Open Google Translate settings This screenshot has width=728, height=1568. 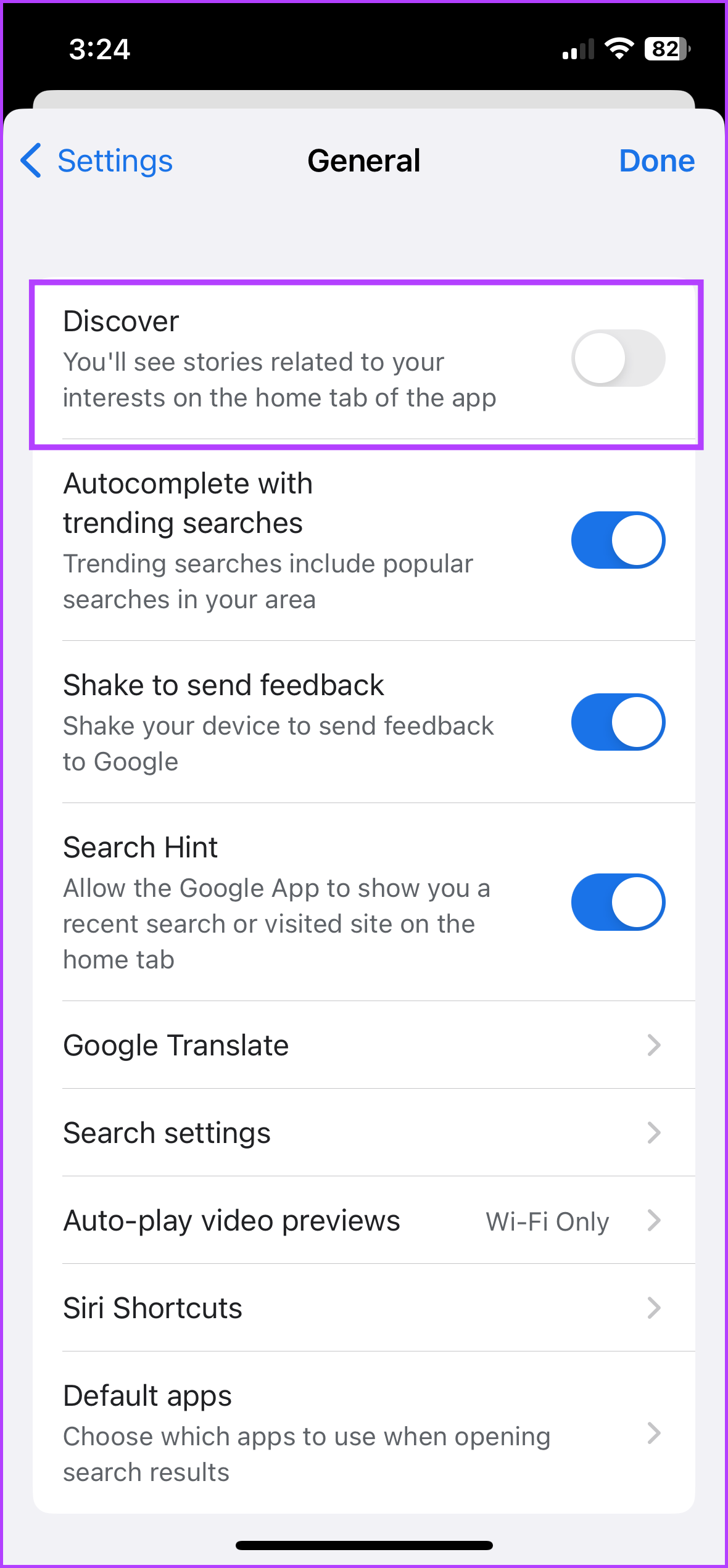pyautogui.click(x=363, y=1046)
